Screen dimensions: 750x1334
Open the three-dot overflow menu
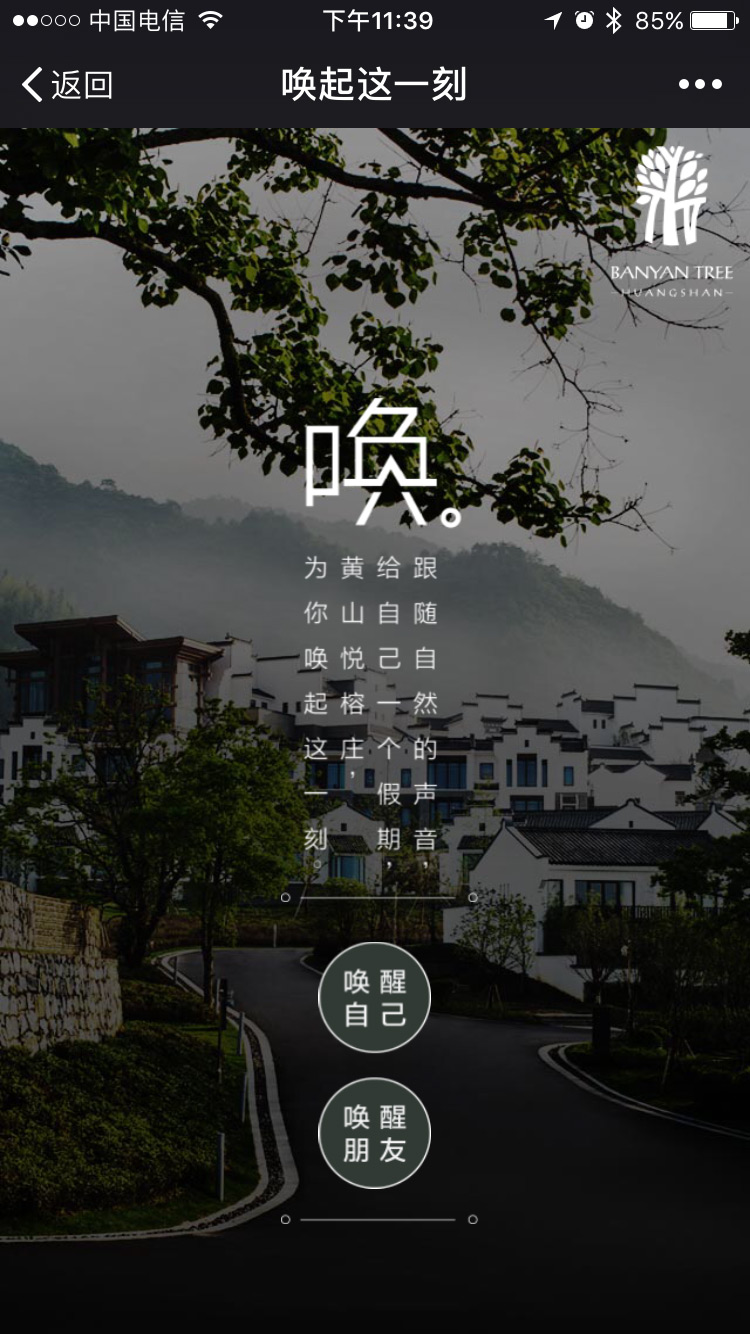click(700, 85)
